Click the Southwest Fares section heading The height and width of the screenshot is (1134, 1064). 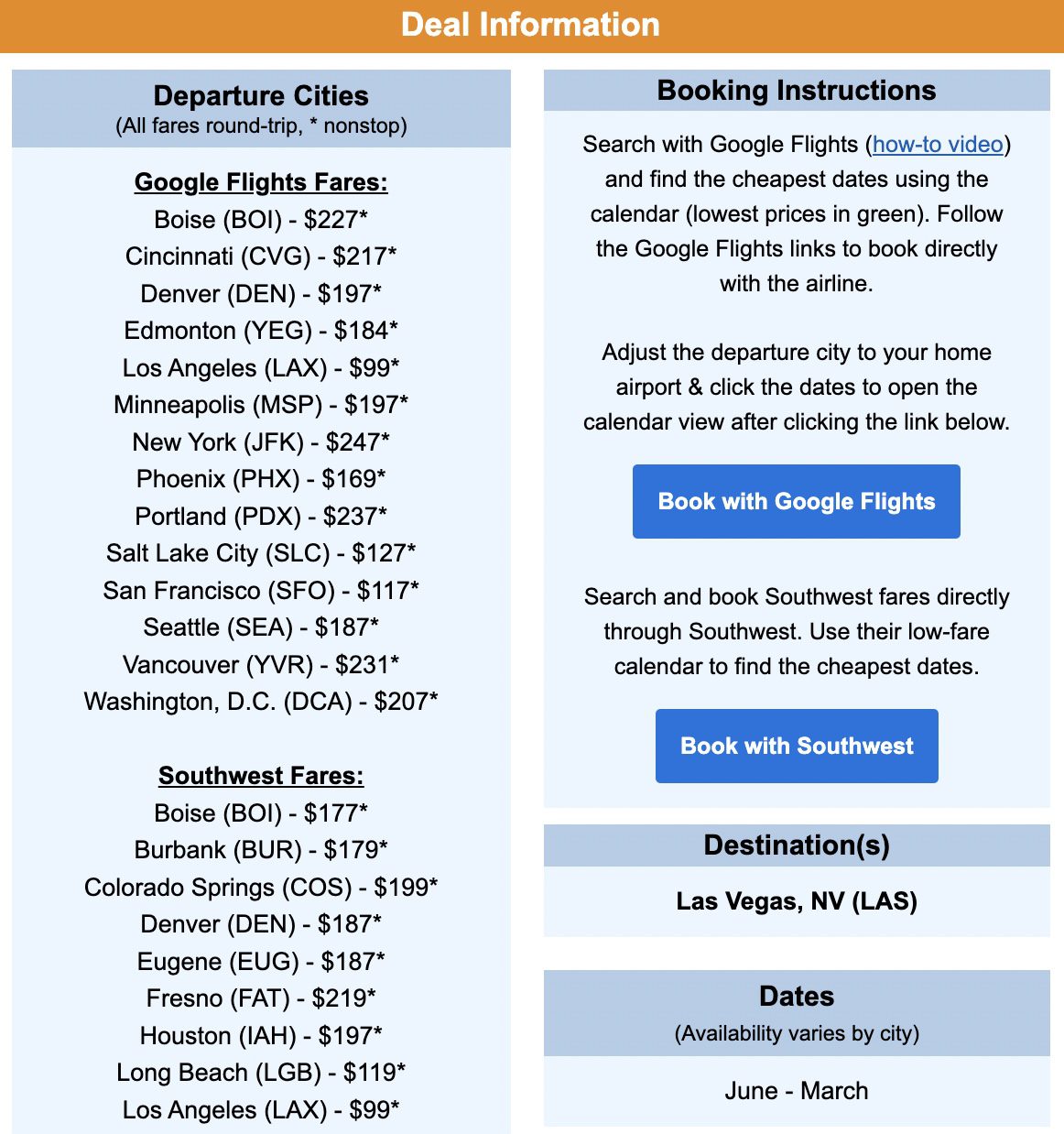click(x=260, y=775)
